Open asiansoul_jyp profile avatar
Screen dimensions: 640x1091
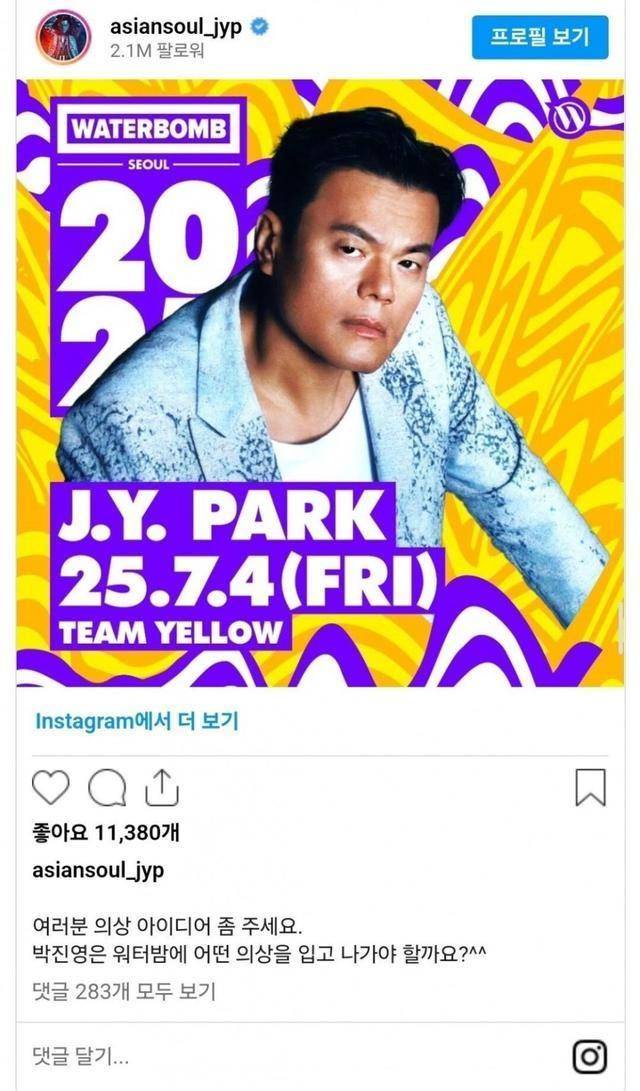click(x=62, y=39)
